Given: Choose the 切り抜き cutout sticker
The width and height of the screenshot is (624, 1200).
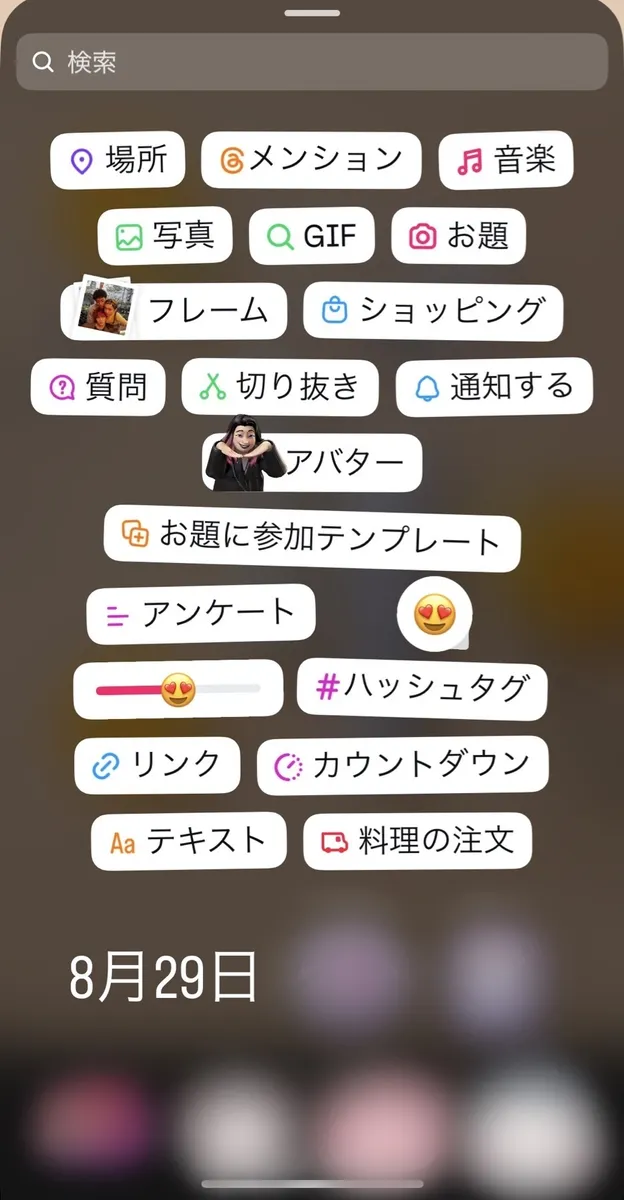Looking at the screenshot, I should coord(280,387).
